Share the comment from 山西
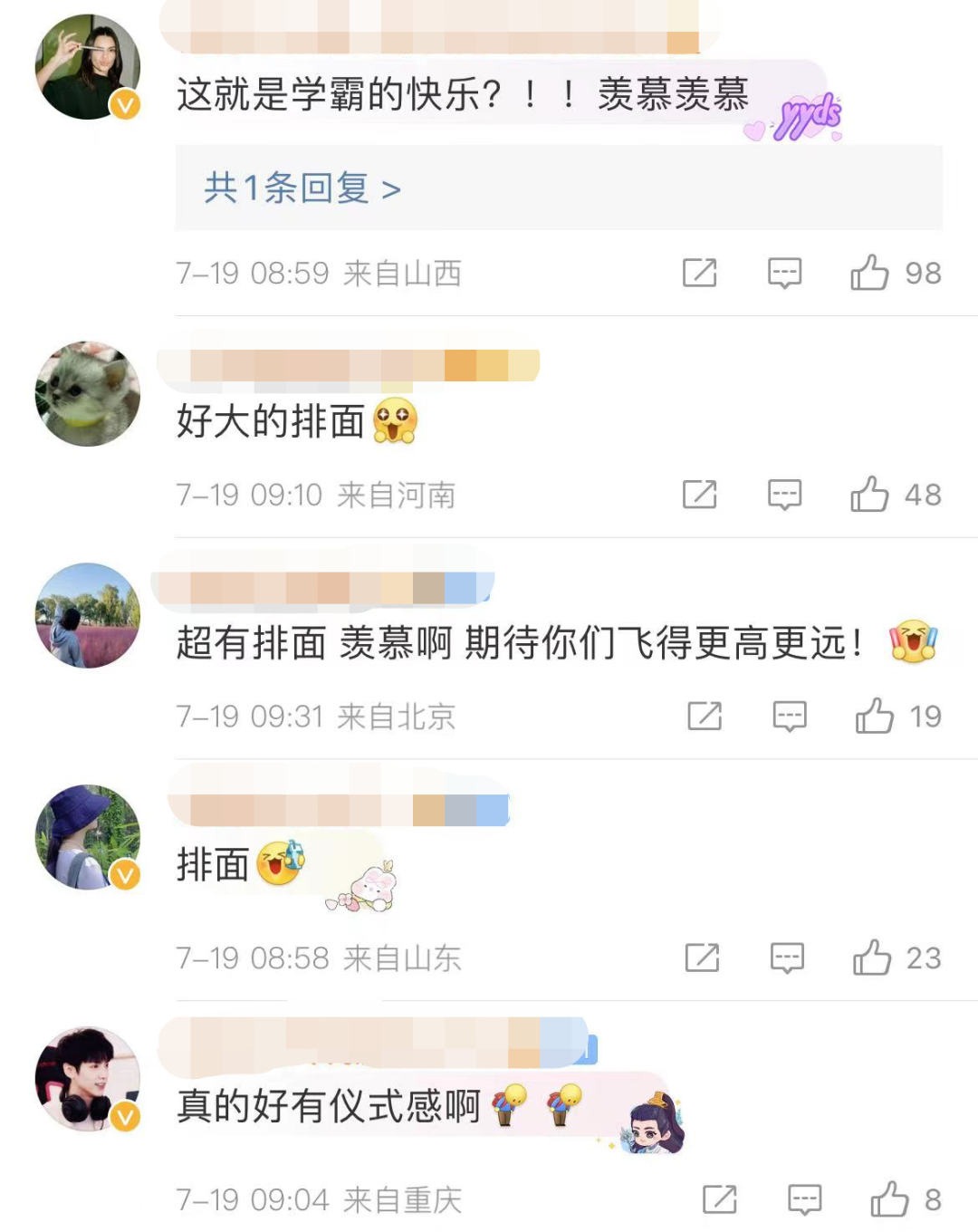 tap(699, 273)
